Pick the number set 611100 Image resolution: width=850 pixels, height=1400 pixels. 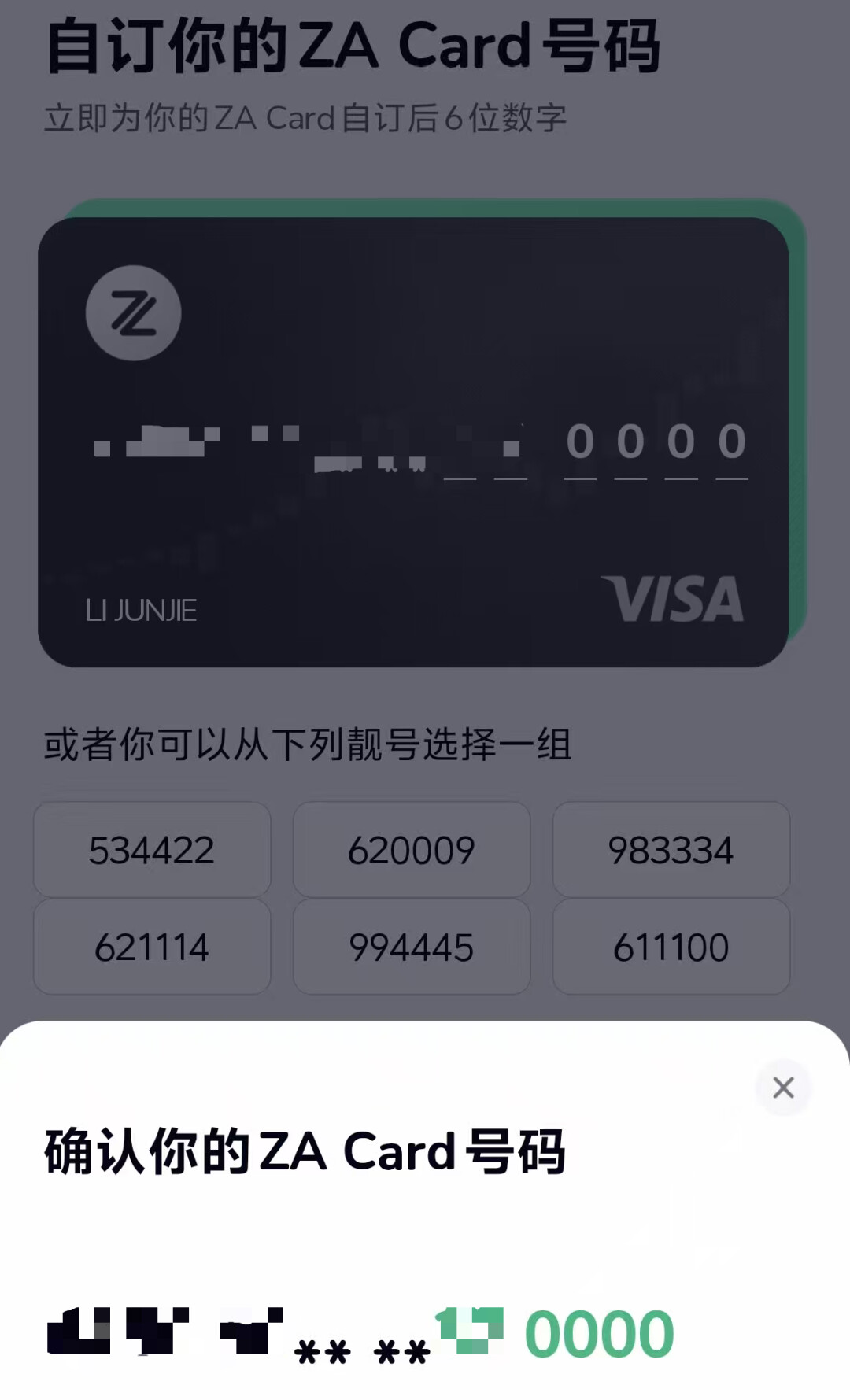(x=671, y=947)
